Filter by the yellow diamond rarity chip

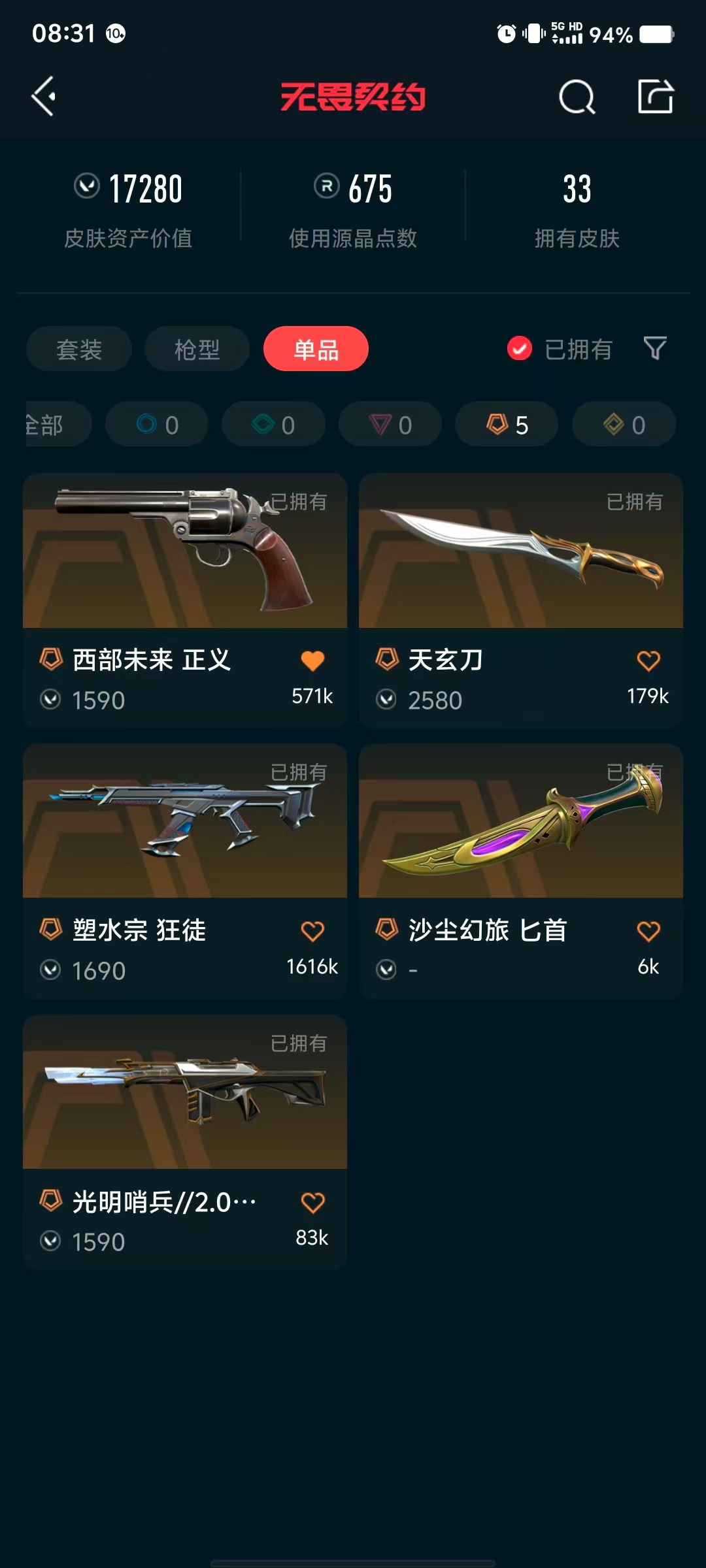tap(624, 425)
